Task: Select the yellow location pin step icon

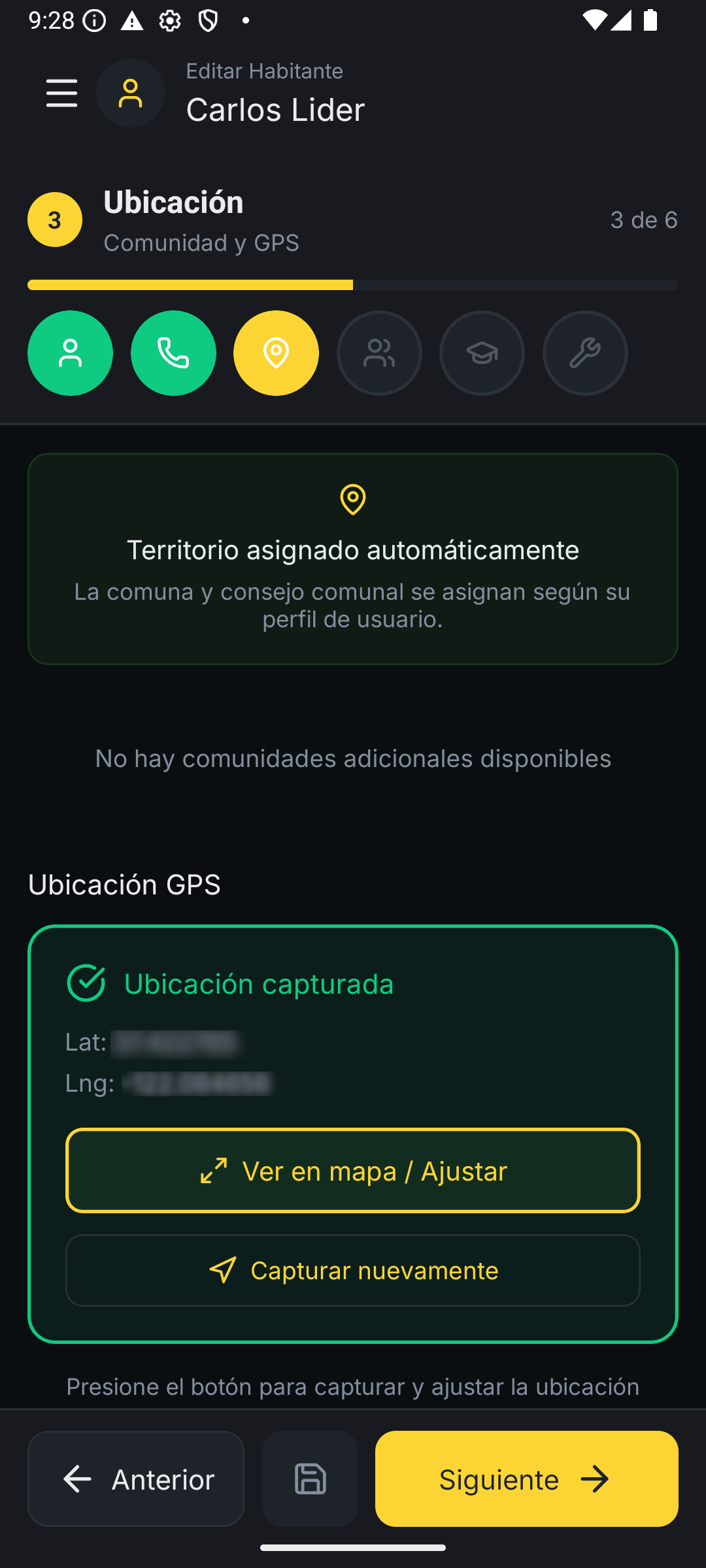Action: [x=276, y=353]
